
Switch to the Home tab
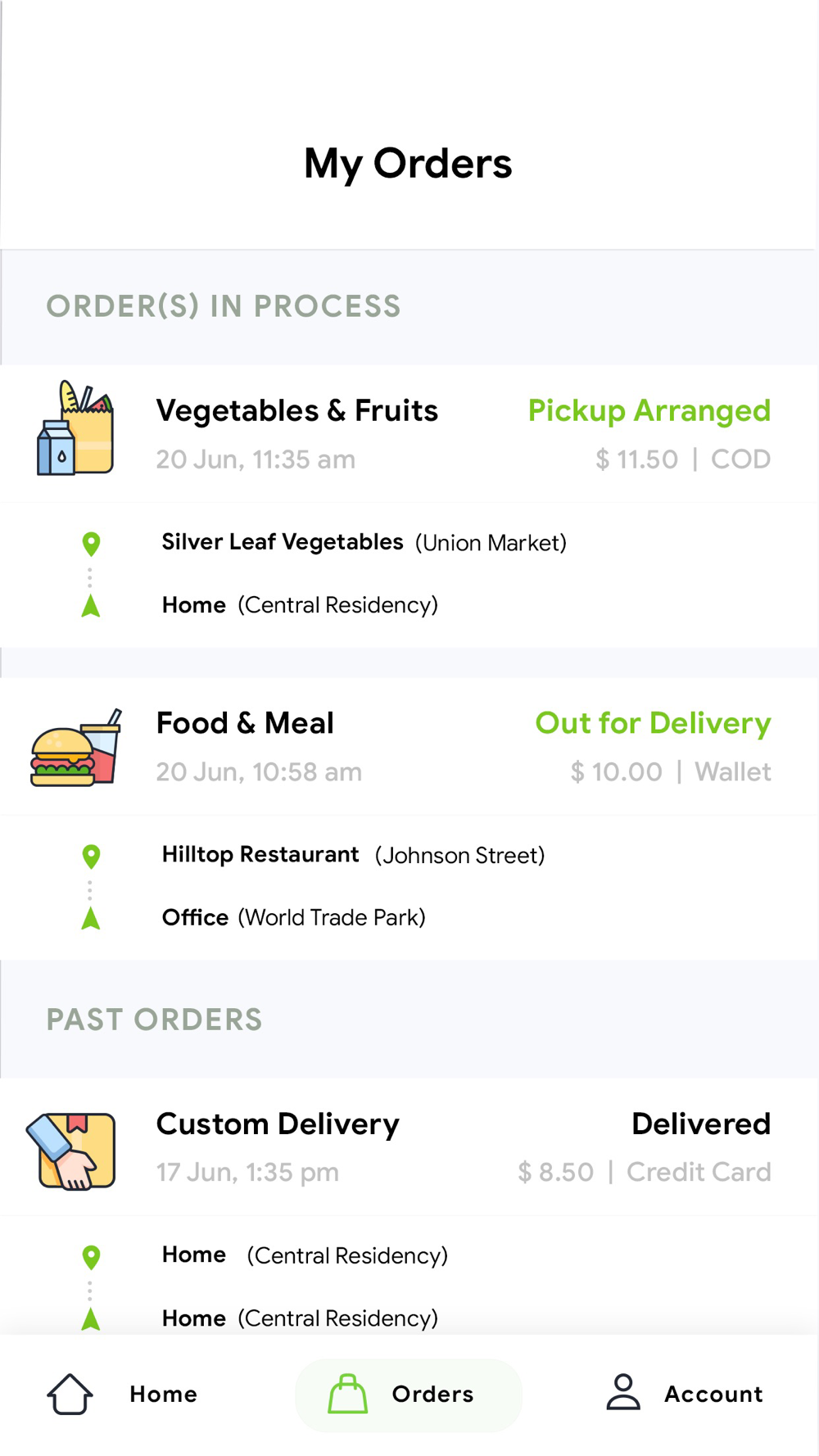coord(123,1394)
